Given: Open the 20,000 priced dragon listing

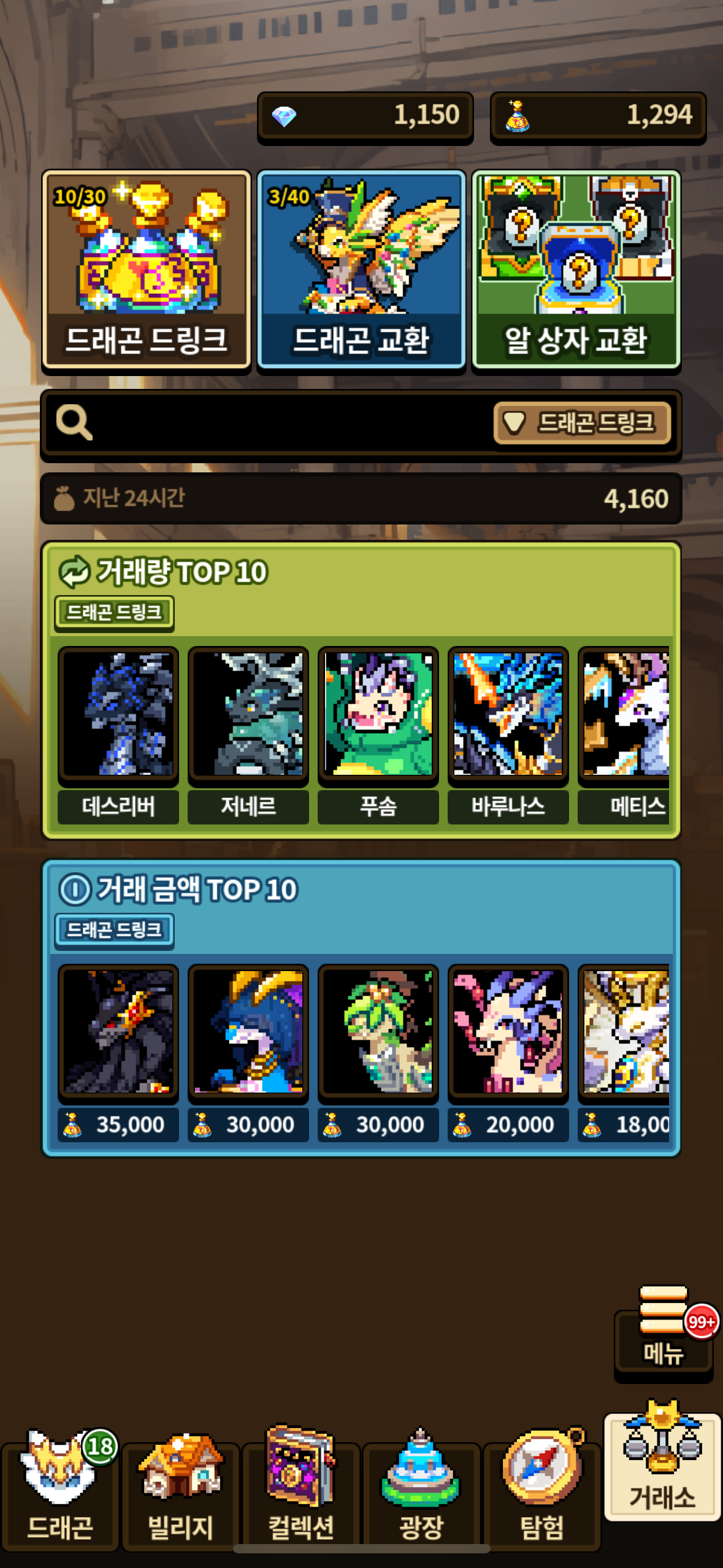Looking at the screenshot, I should coord(508,1053).
